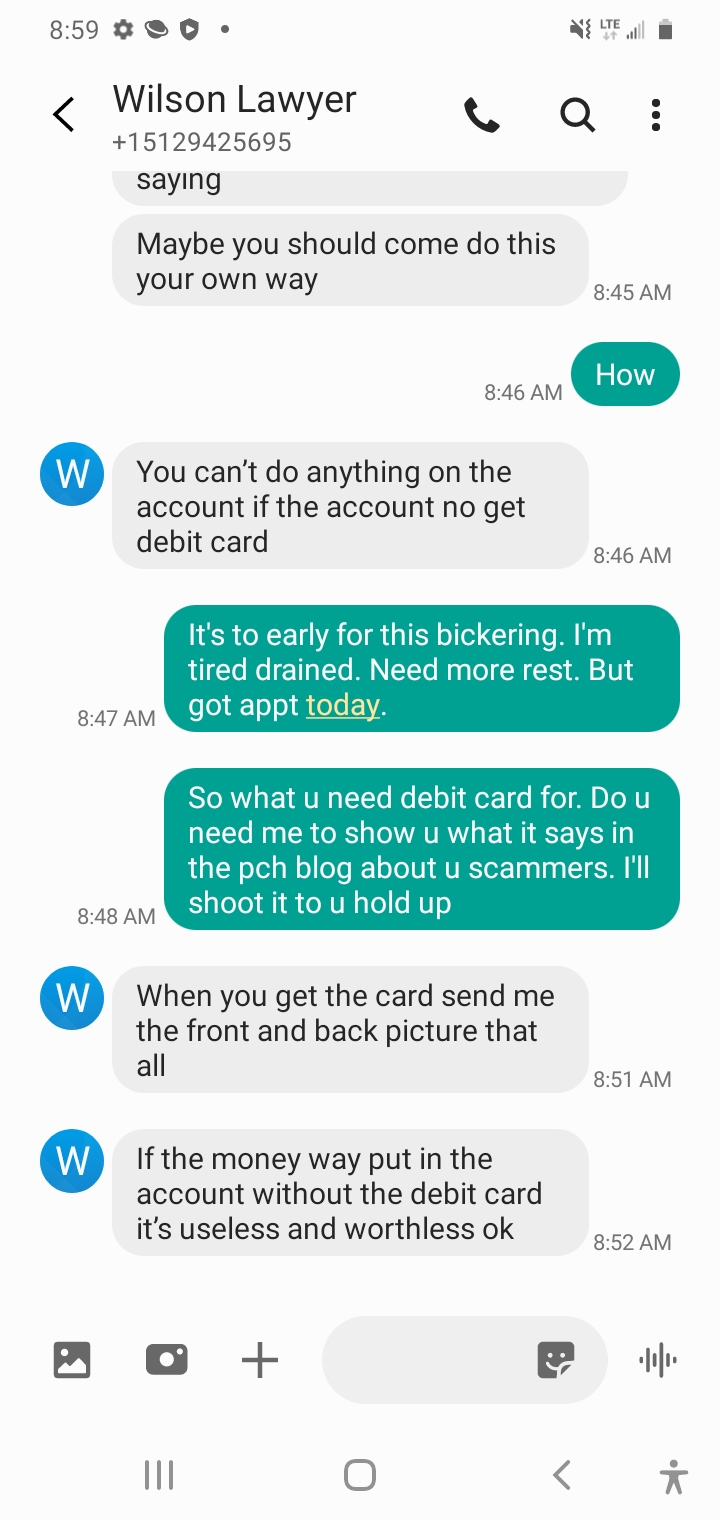Open the three-dot overflow menu

pos(656,116)
